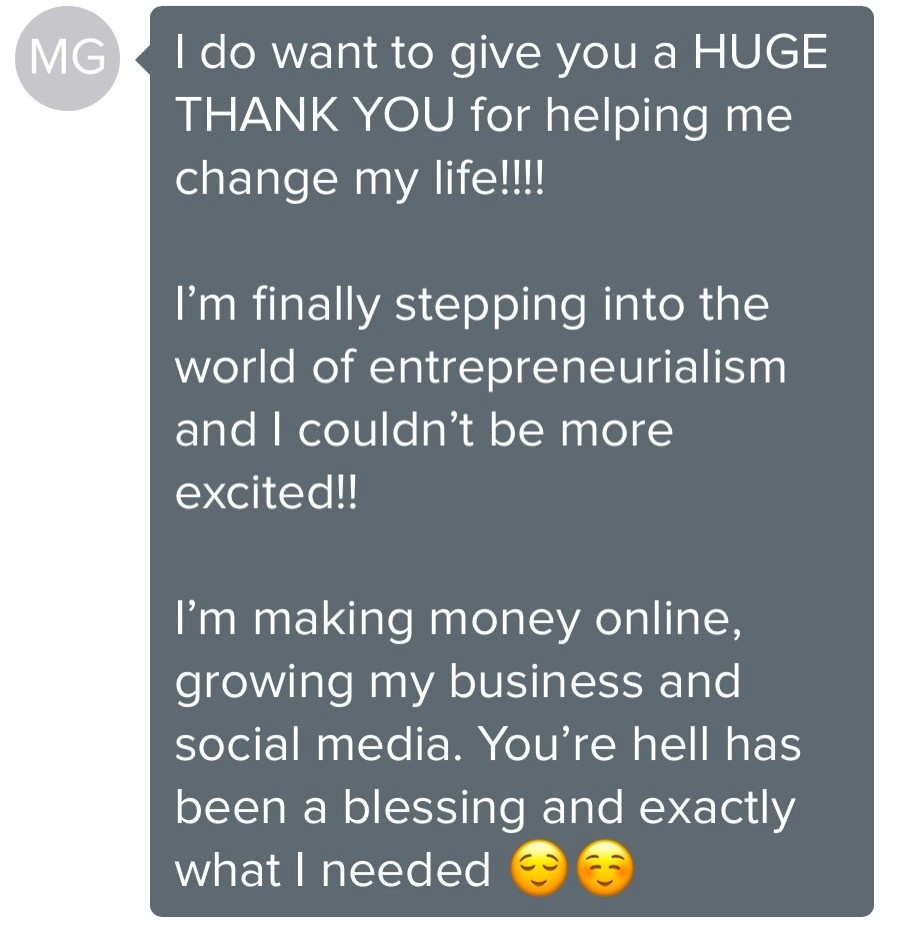Open the MG sender avatar
This screenshot has width=898, height=936.
[x=67, y=58]
